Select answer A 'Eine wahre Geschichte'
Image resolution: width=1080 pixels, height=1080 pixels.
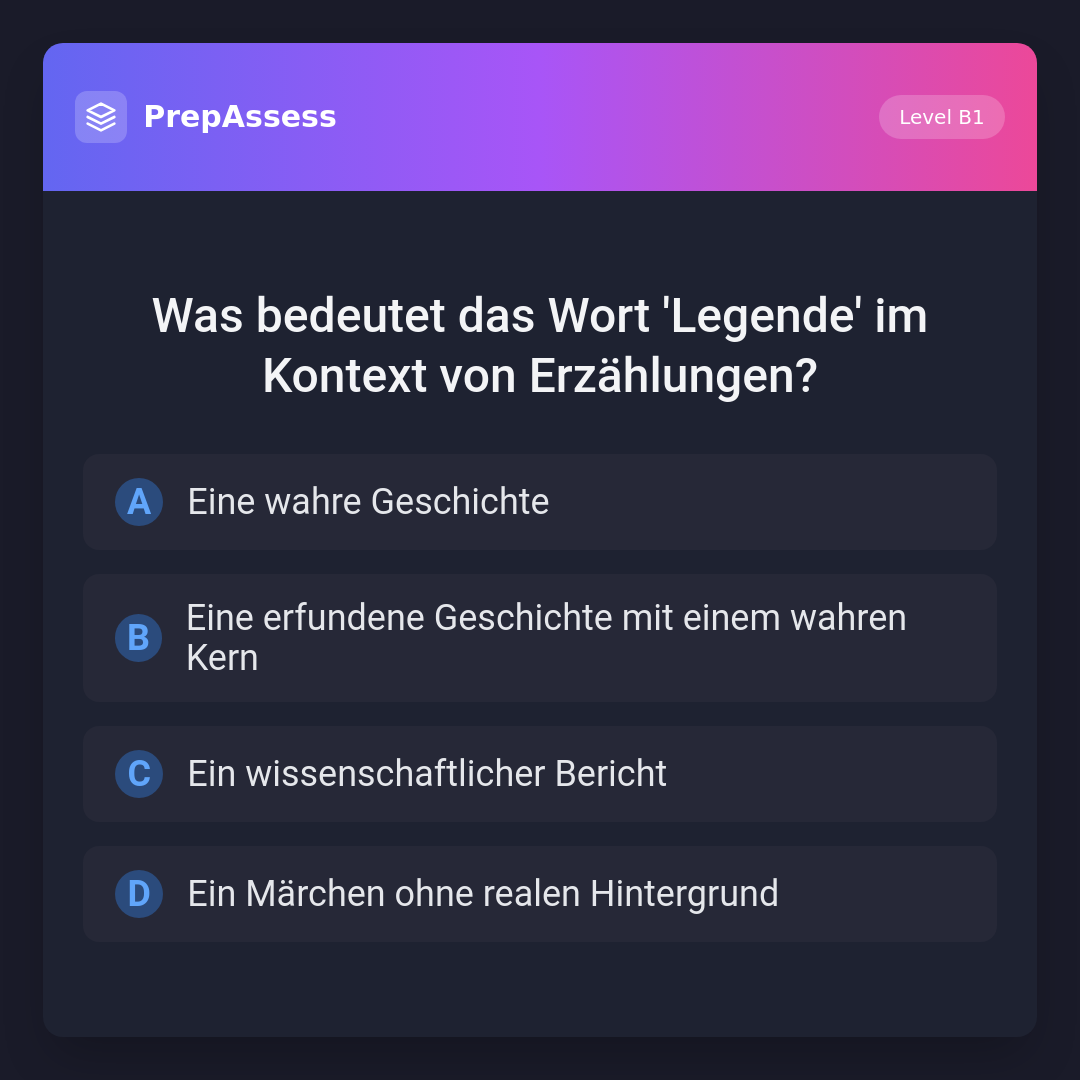click(x=539, y=502)
